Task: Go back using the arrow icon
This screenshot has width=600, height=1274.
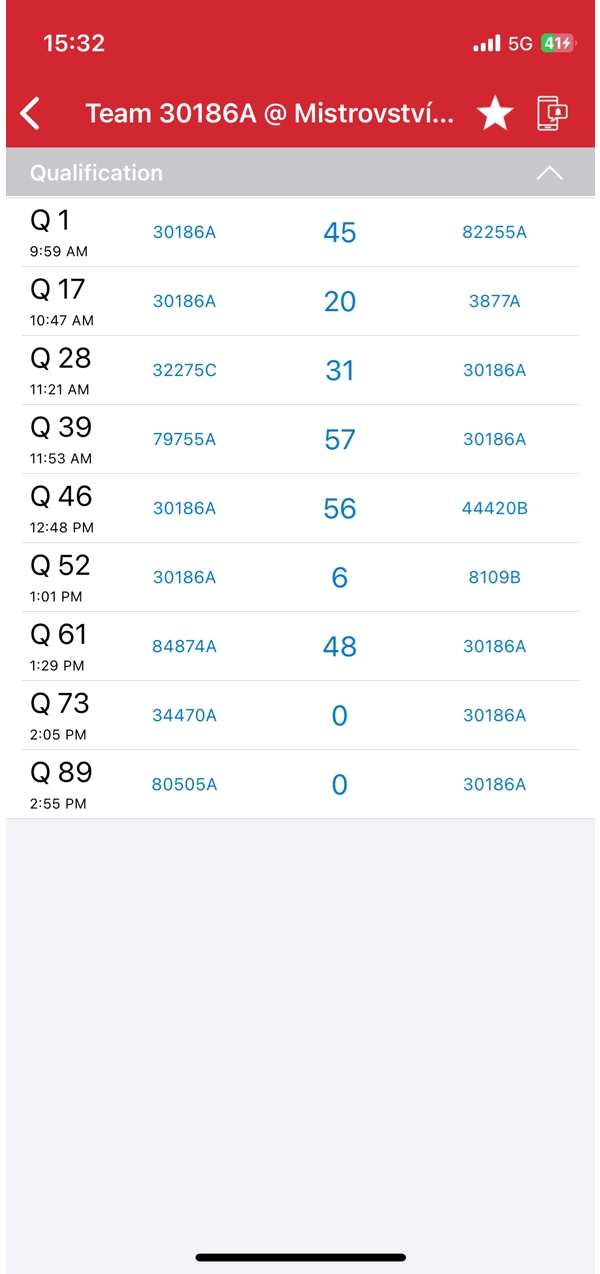Action: pyautogui.click(x=31, y=113)
